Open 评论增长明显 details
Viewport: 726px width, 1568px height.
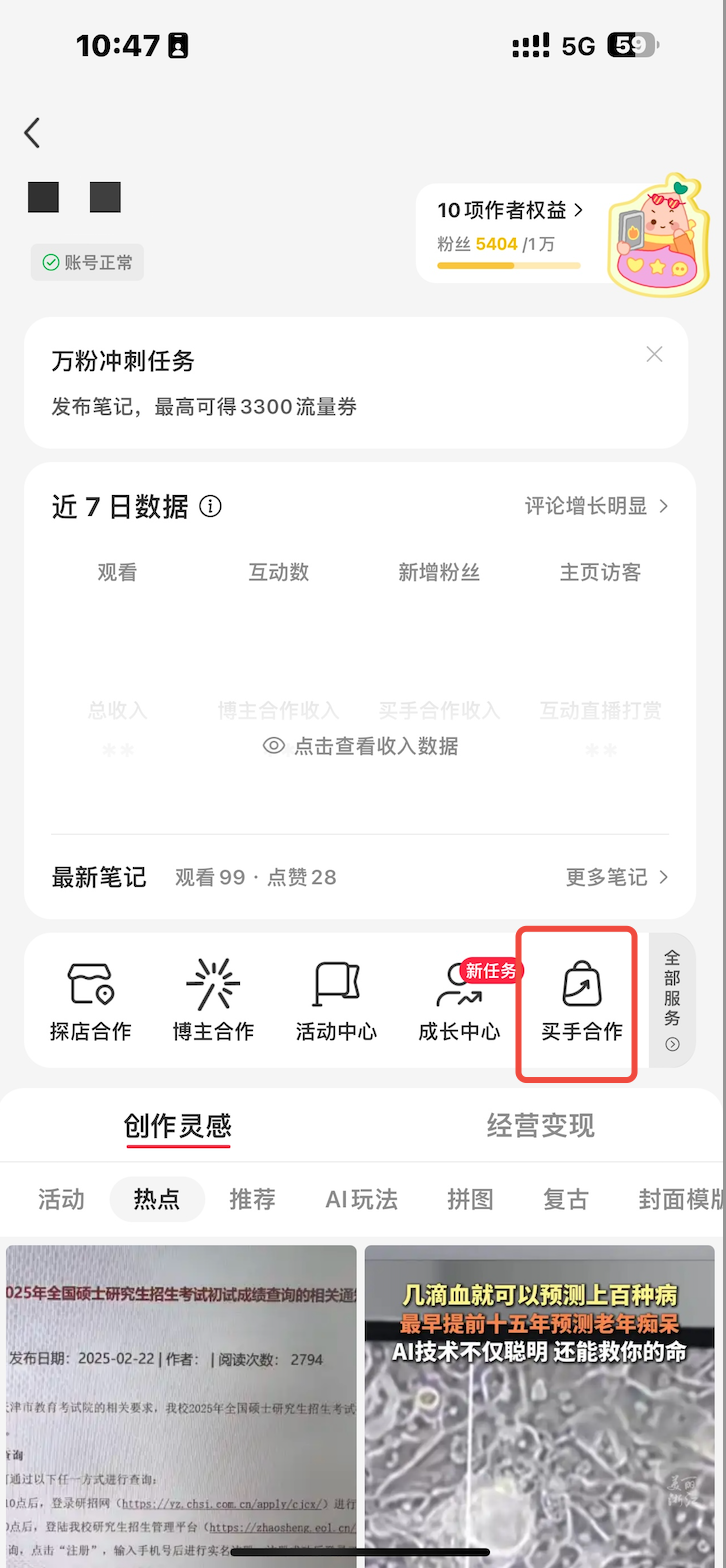point(597,506)
